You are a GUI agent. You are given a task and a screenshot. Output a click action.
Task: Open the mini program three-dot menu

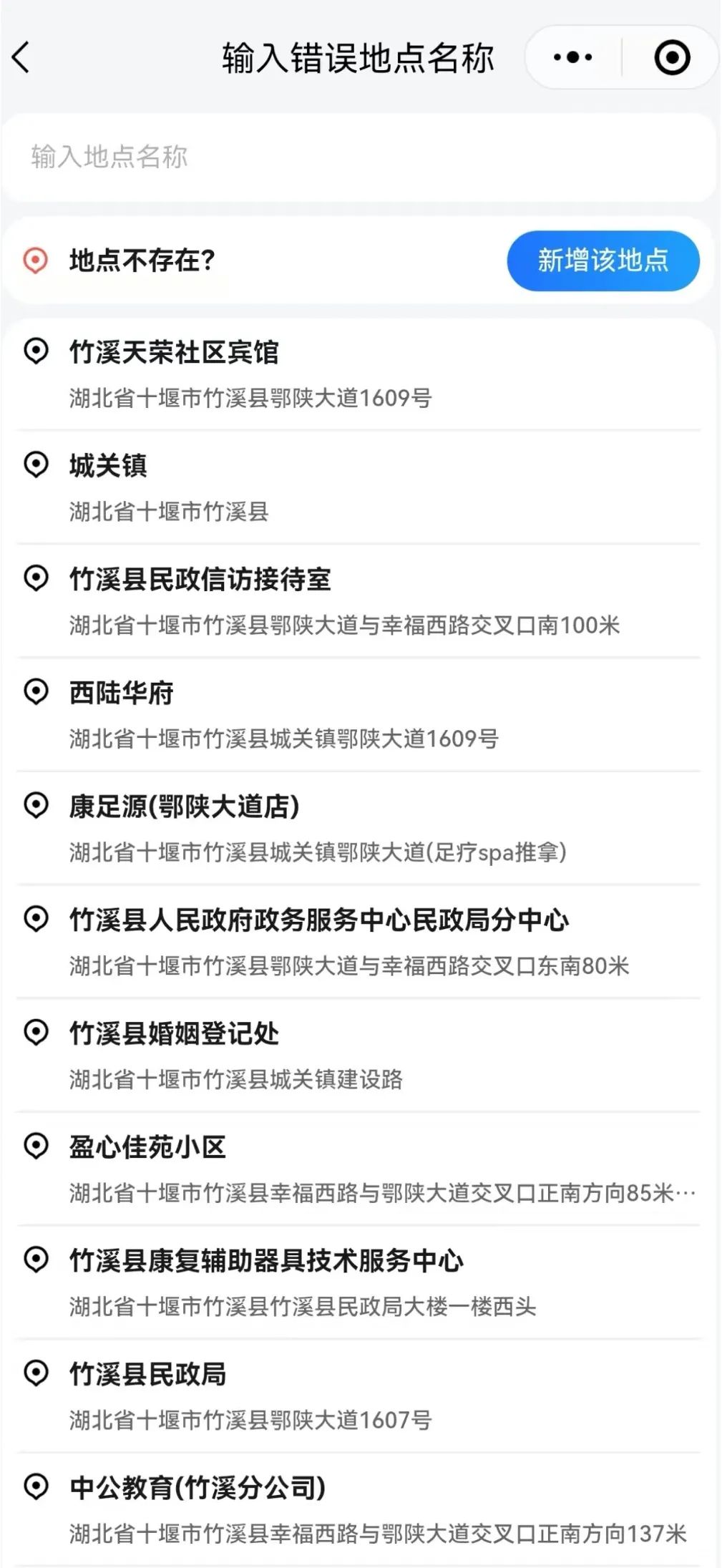tap(572, 57)
